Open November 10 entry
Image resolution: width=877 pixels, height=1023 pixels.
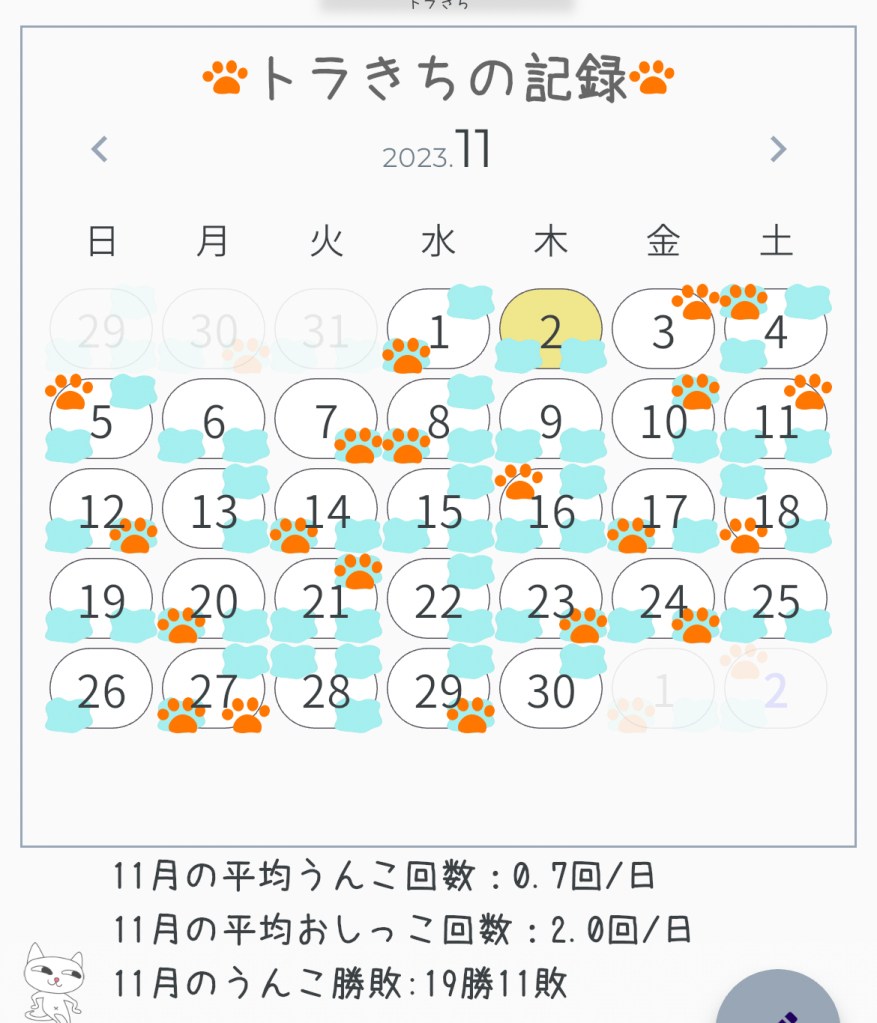click(663, 421)
